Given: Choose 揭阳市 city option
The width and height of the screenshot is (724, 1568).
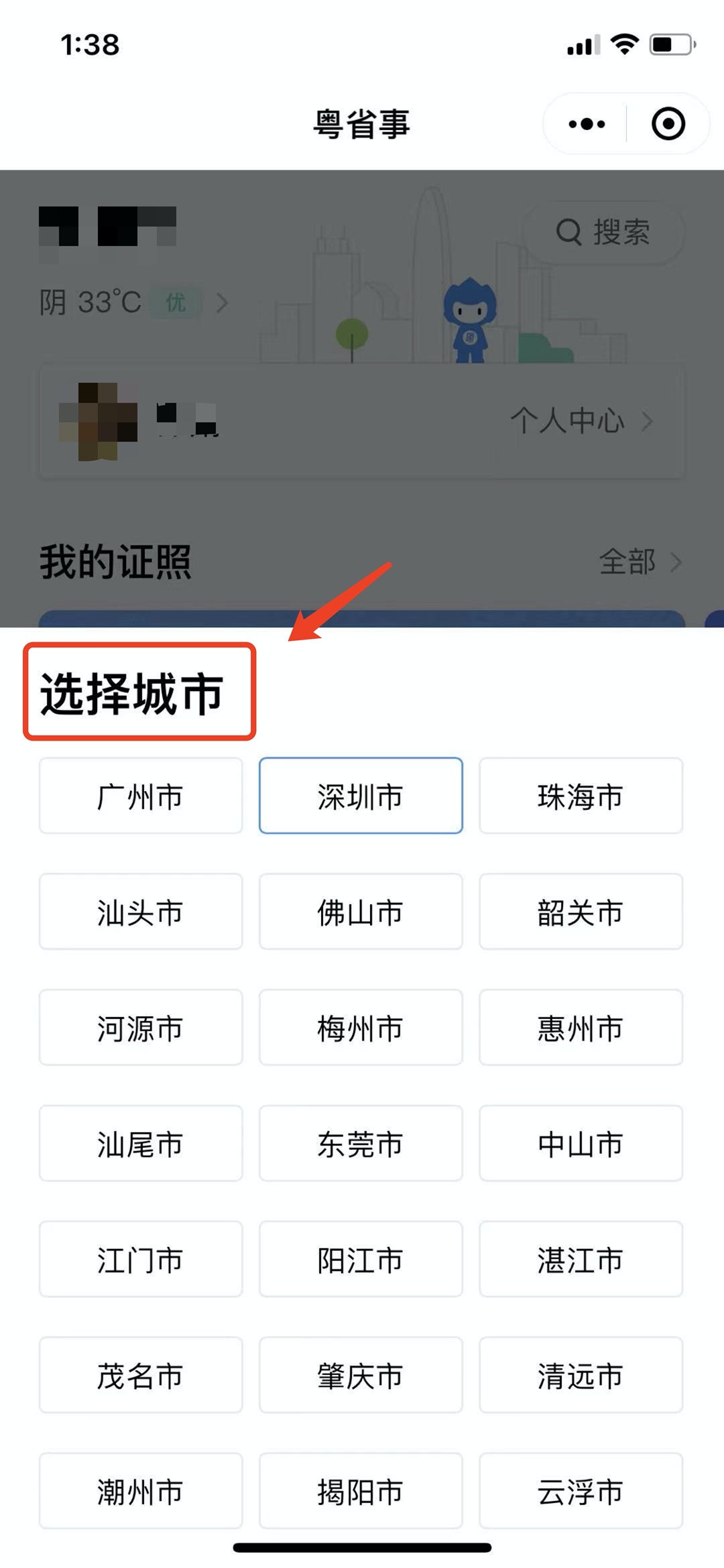Looking at the screenshot, I should (361, 1492).
